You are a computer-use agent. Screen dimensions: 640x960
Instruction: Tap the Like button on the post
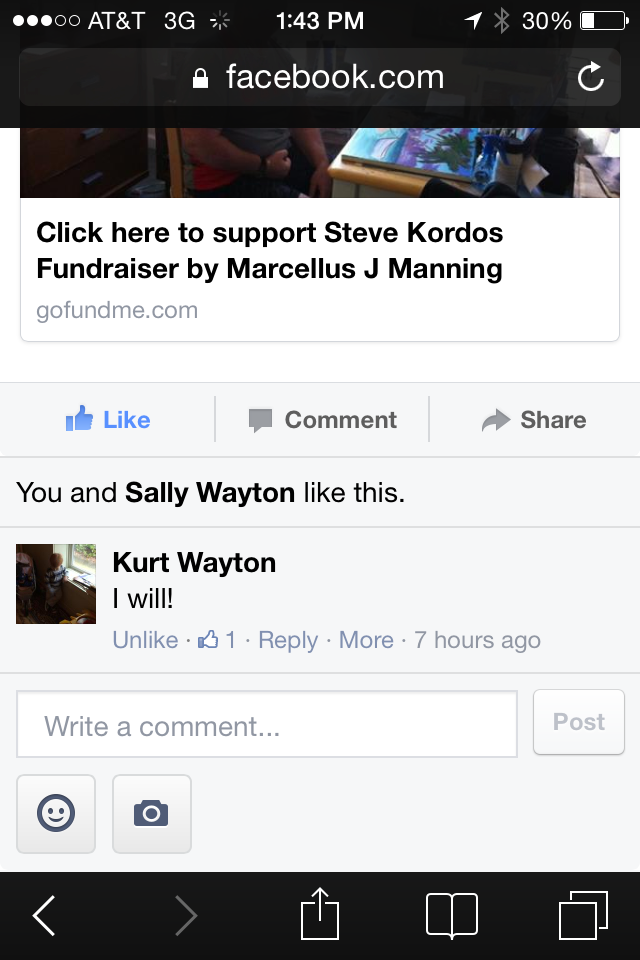(x=108, y=420)
